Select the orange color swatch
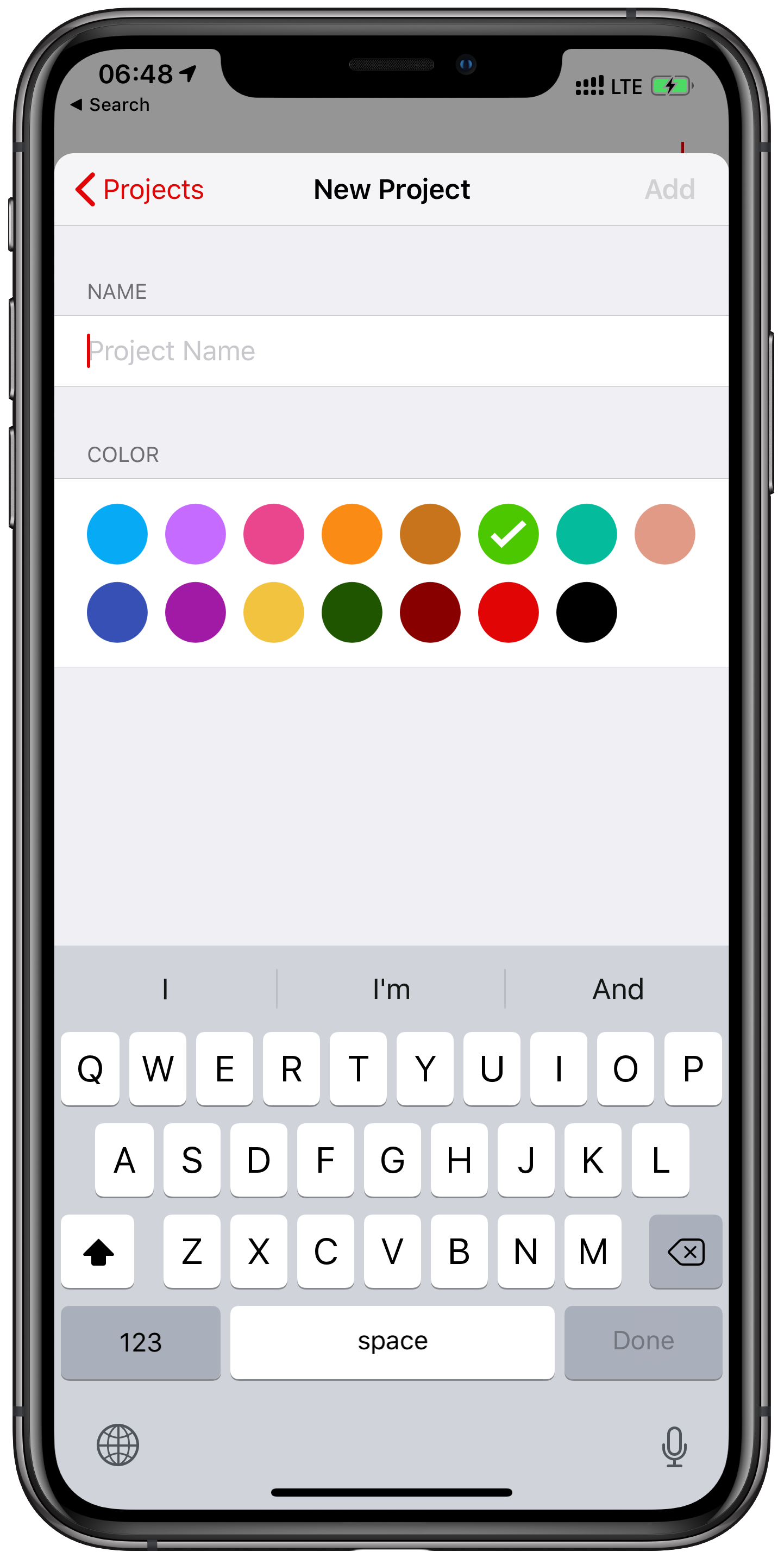This screenshot has width=784, height=1558. click(x=352, y=534)
